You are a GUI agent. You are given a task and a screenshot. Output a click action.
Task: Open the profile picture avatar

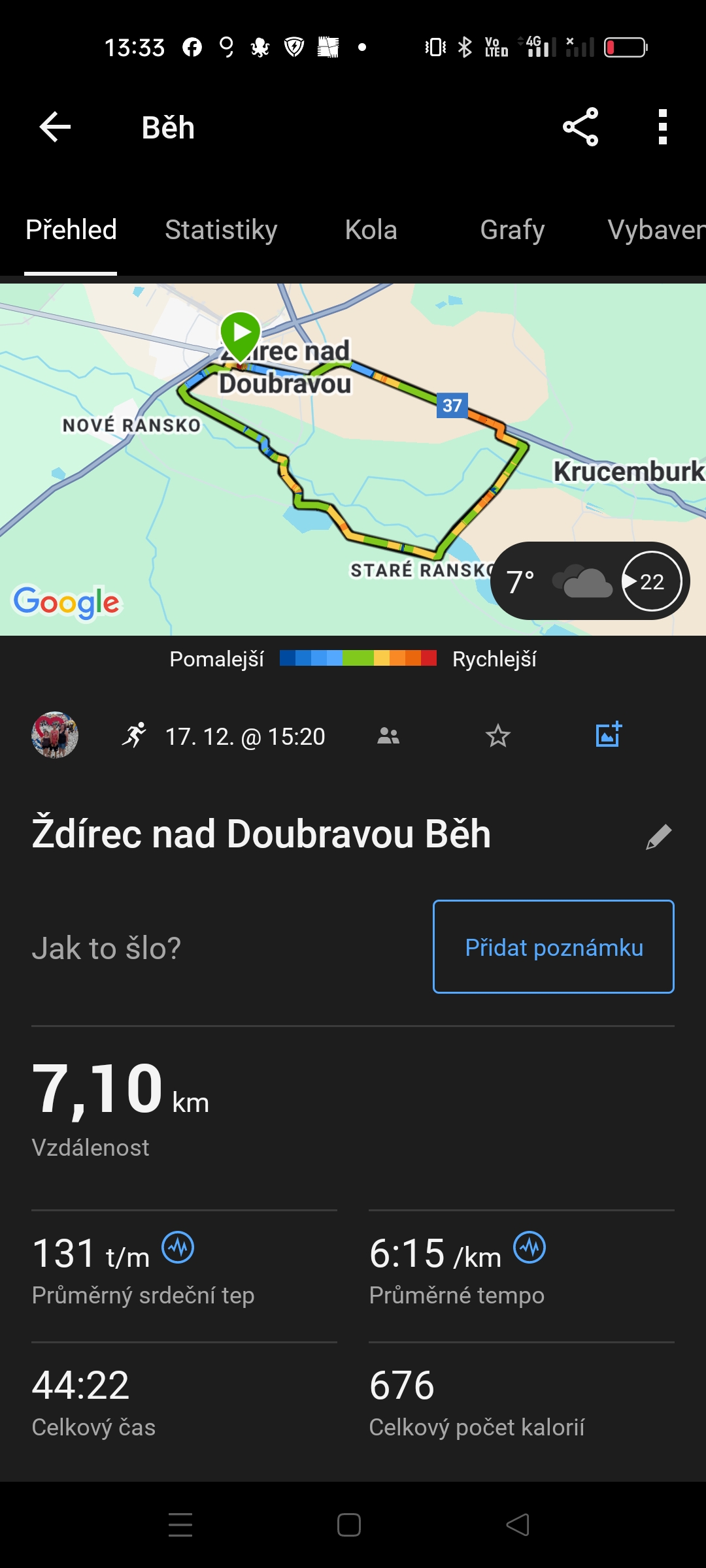(55, 735)
